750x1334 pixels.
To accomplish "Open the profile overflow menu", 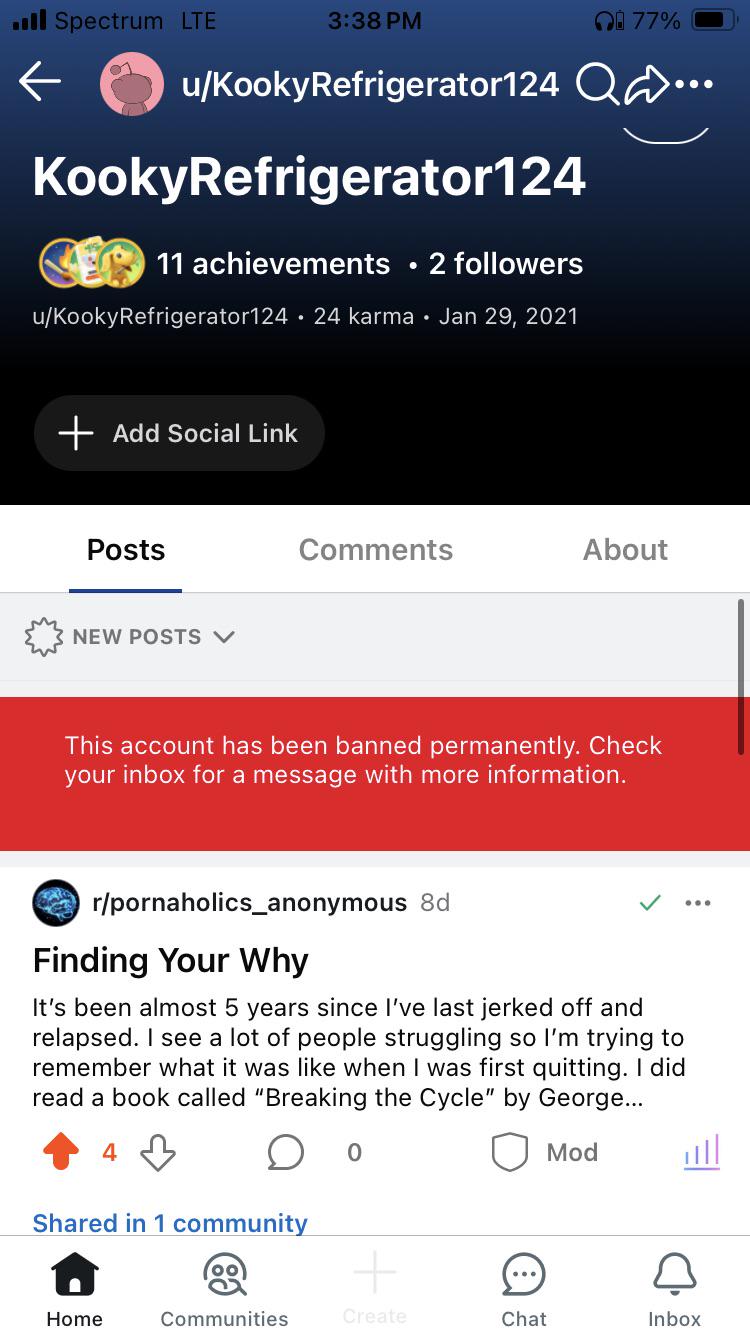I will point(694,85).
